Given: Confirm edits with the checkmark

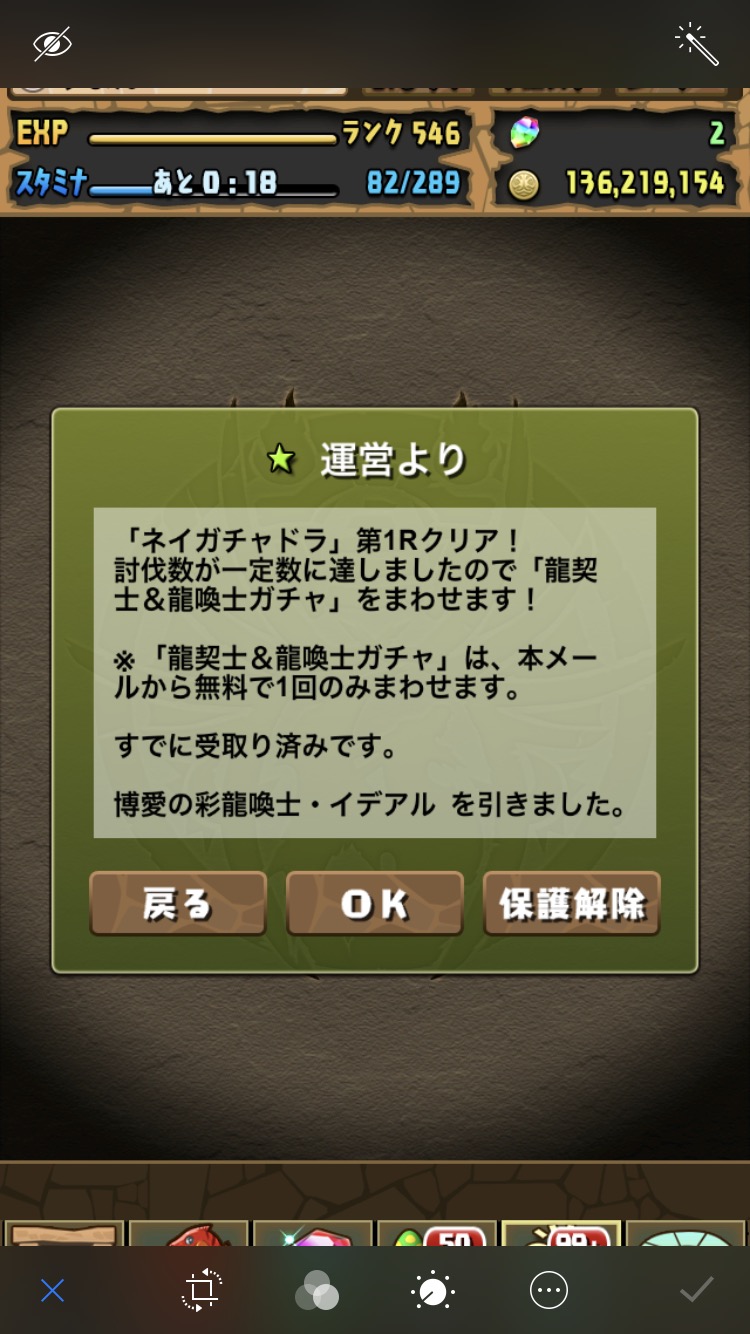Looking at the screenshot, I should coord(696,1290).
